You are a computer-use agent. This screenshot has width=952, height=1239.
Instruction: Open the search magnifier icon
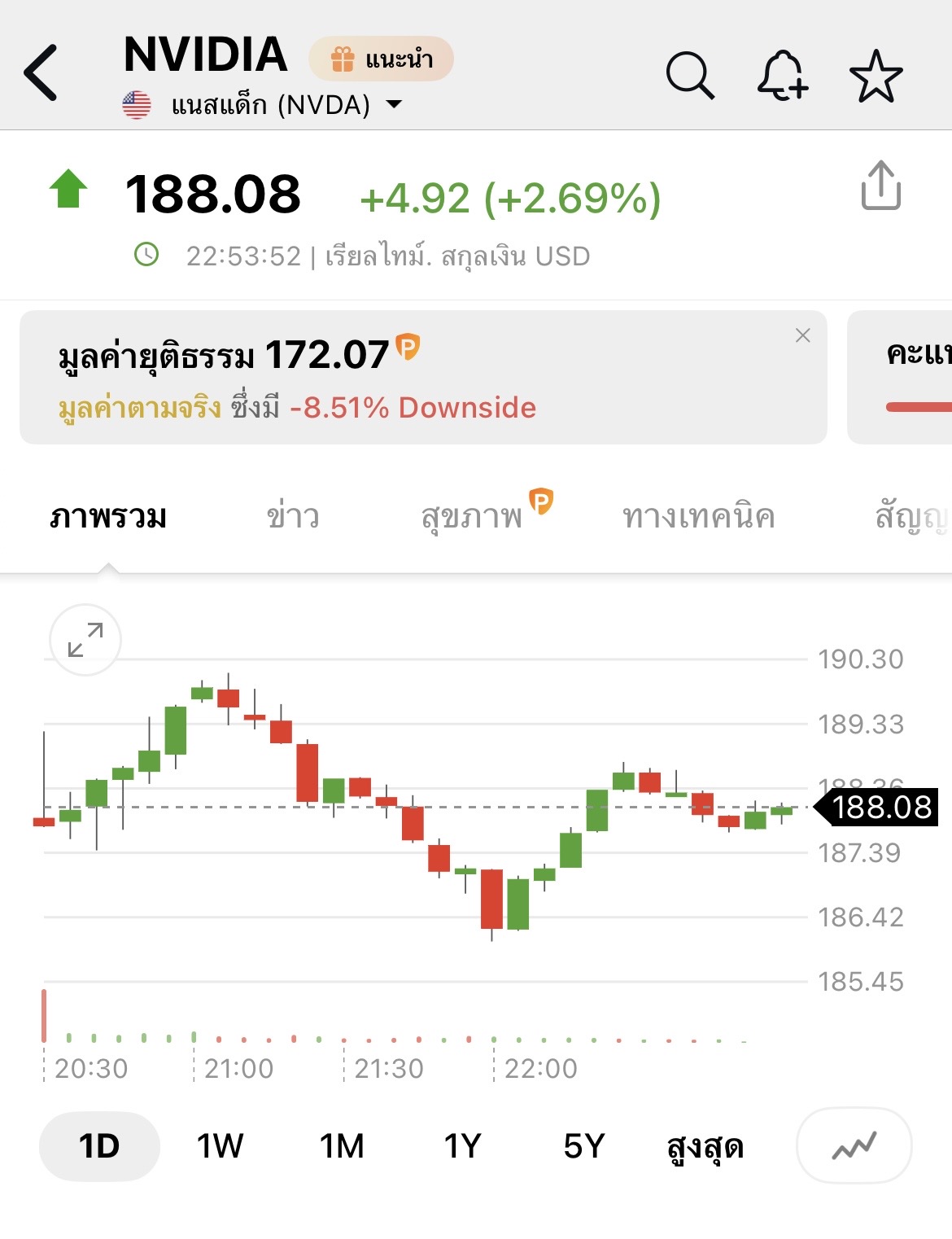[x=690, y=76]
